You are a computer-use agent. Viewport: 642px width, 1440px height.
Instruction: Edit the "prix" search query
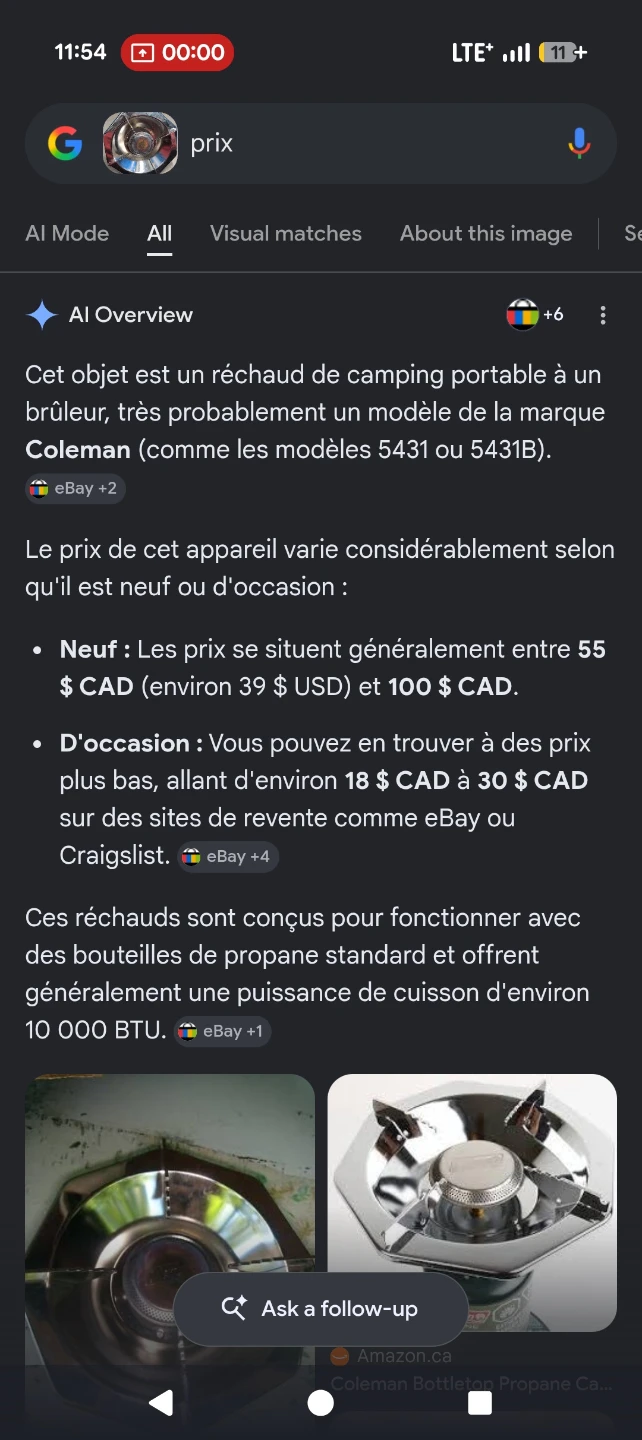[212, 144]
